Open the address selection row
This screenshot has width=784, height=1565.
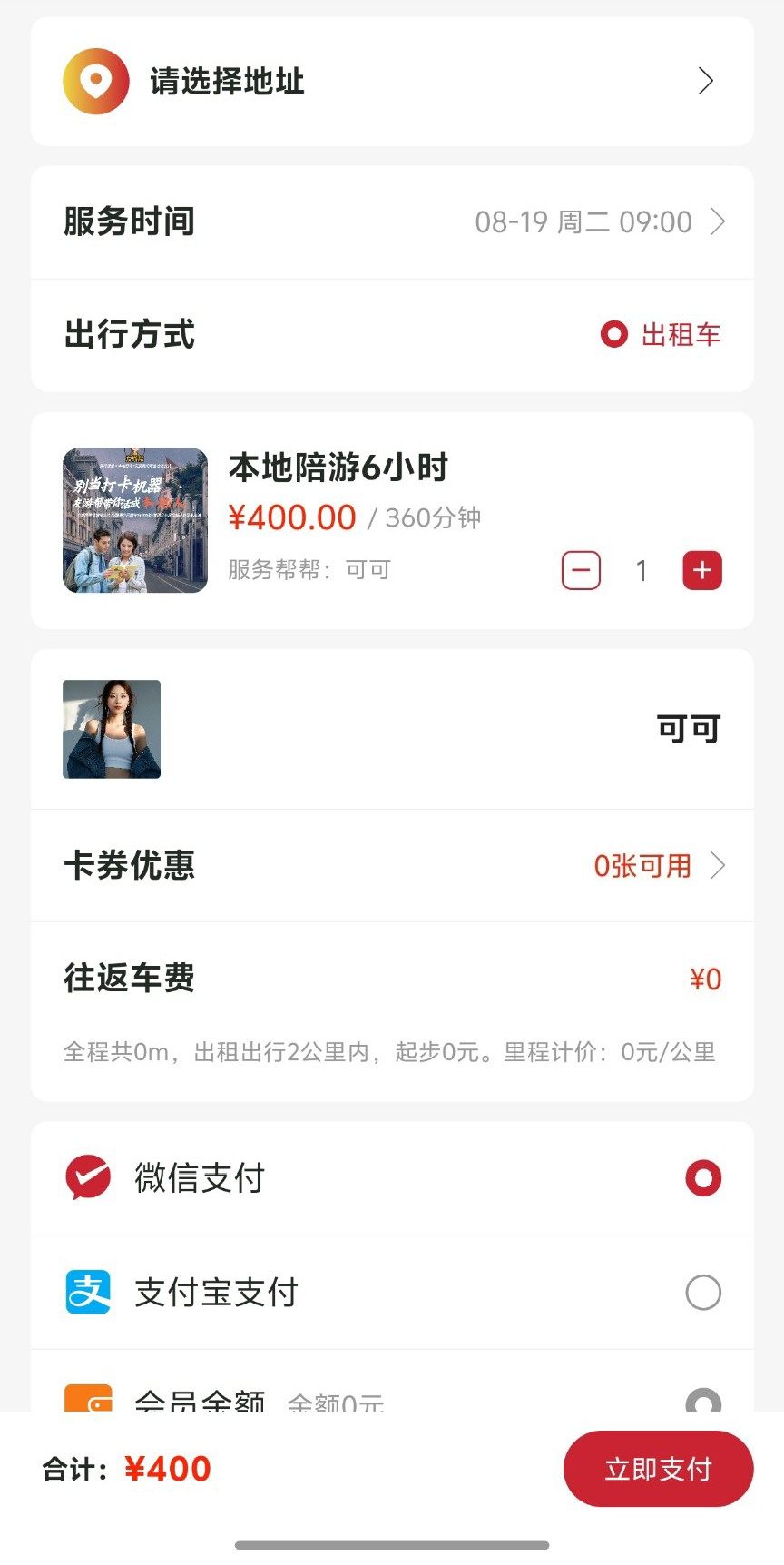(392, 82)
